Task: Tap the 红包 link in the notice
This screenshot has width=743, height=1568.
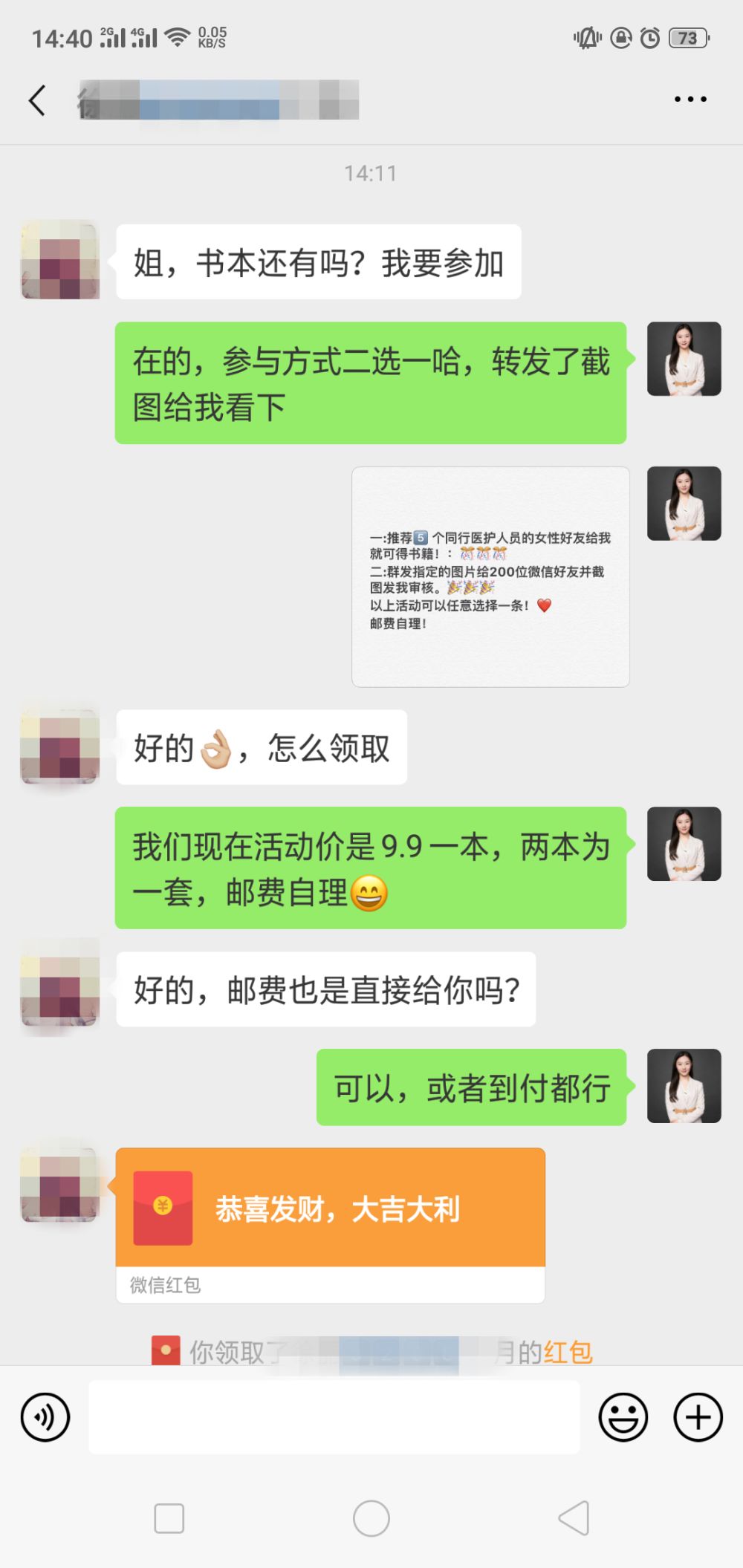Action: tap(568, 1352)
